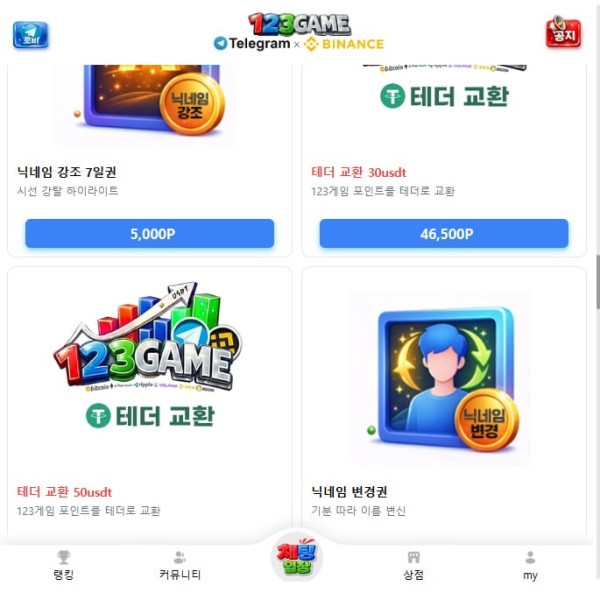Switch to the 상점 tab
The width and height of the screenshot is (600, 593).
coord(413,565)
